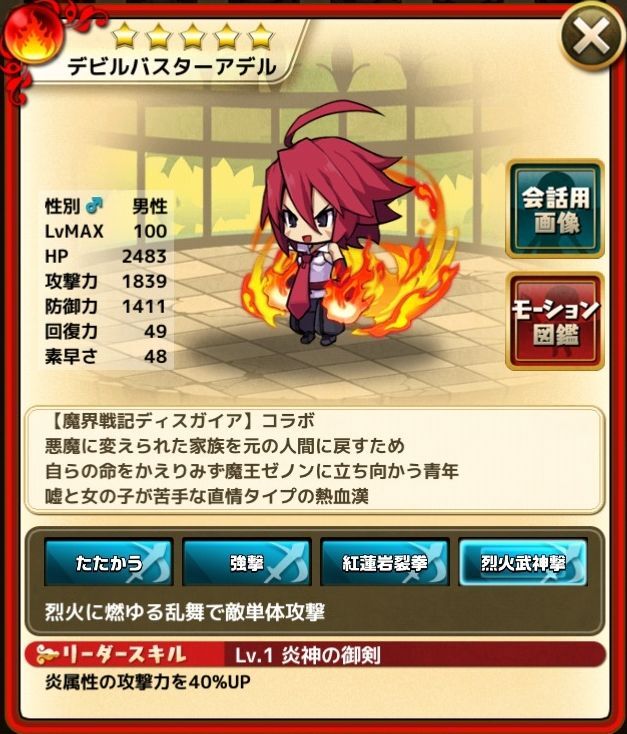Select the 紅蓮岩裂拳 skill

click(385, 563)
